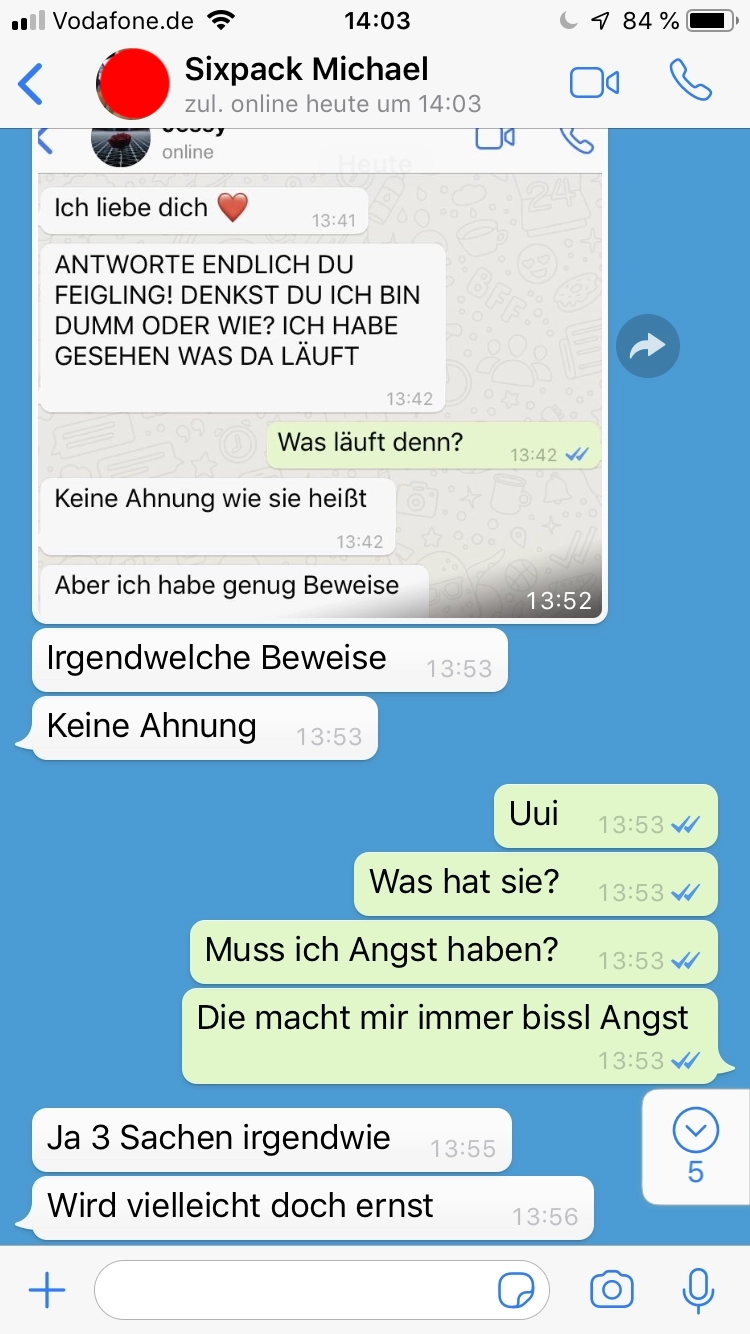750x1334 pixels.
Task: Go back to the chat list
Action: point(32,83)
